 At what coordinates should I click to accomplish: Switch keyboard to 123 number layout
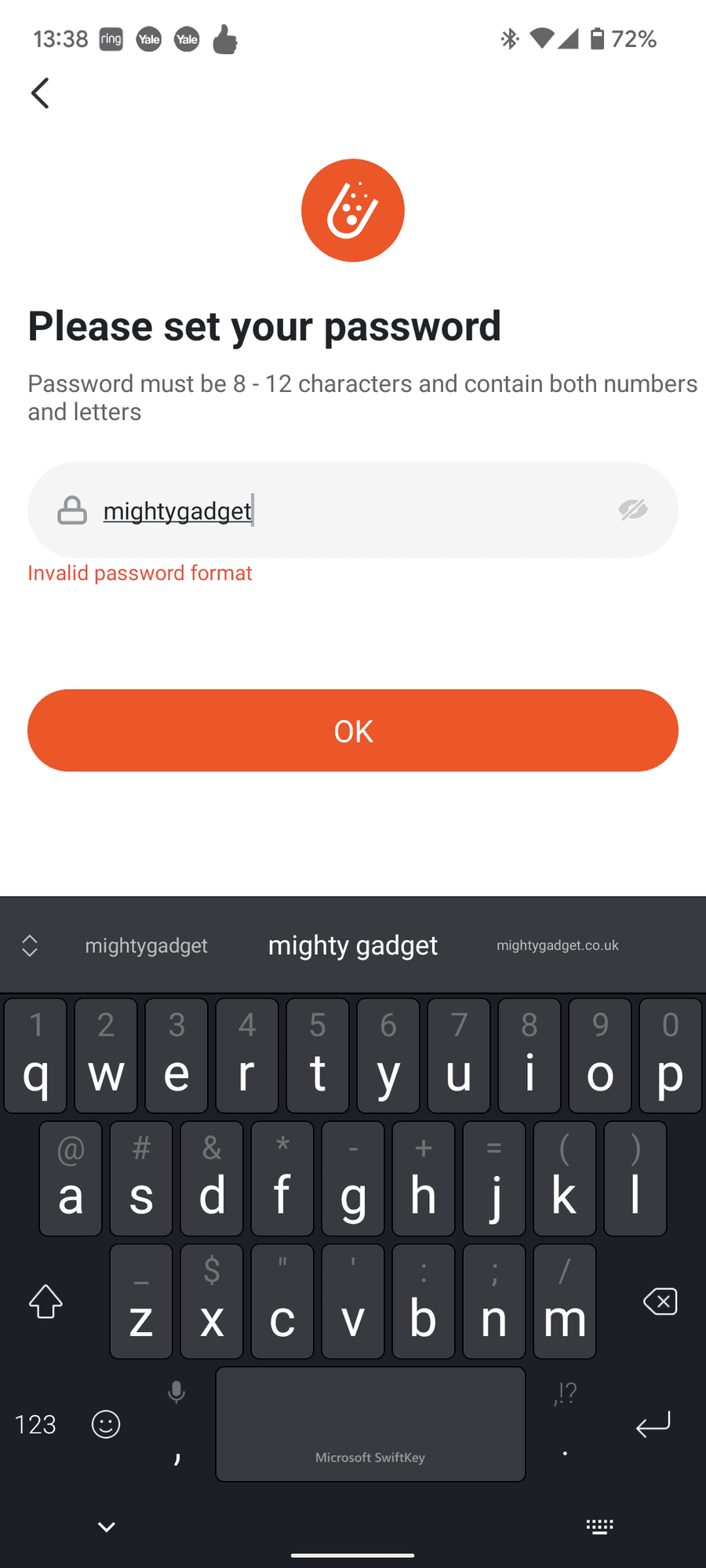tap(35, 1424)
